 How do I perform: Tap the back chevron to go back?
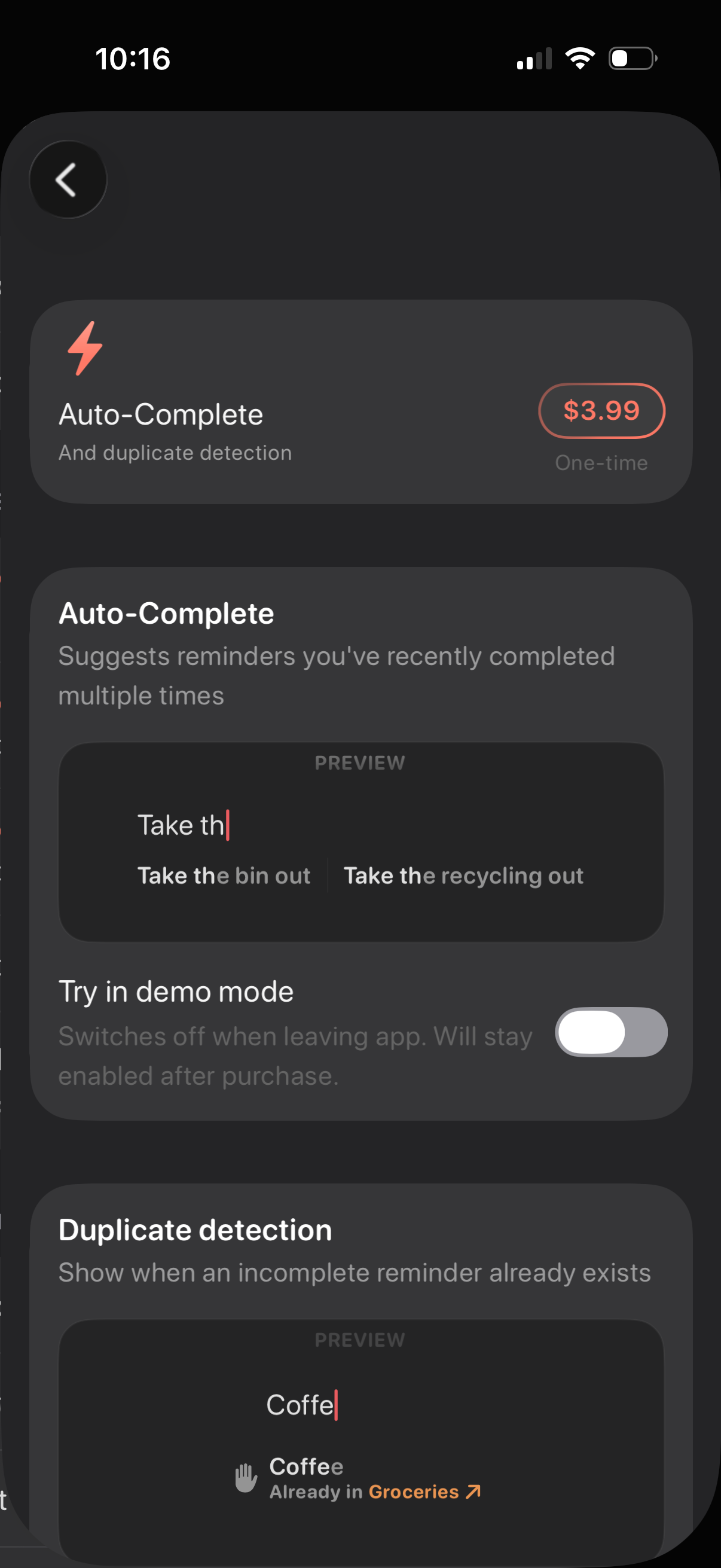click(x=68, y=179)
